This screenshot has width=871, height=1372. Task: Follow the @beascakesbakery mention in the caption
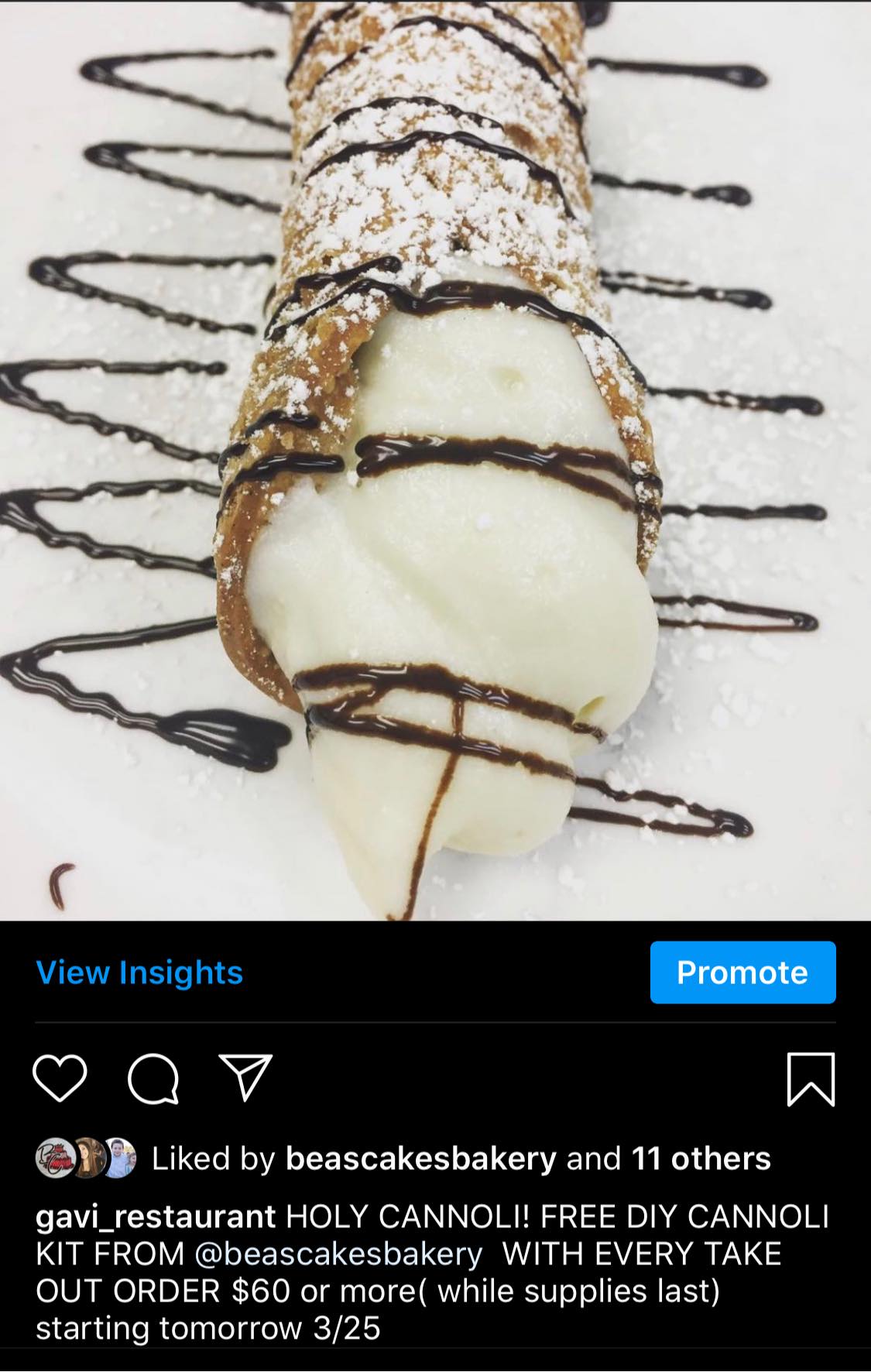pyautogui.click(x=338, y=1254)
